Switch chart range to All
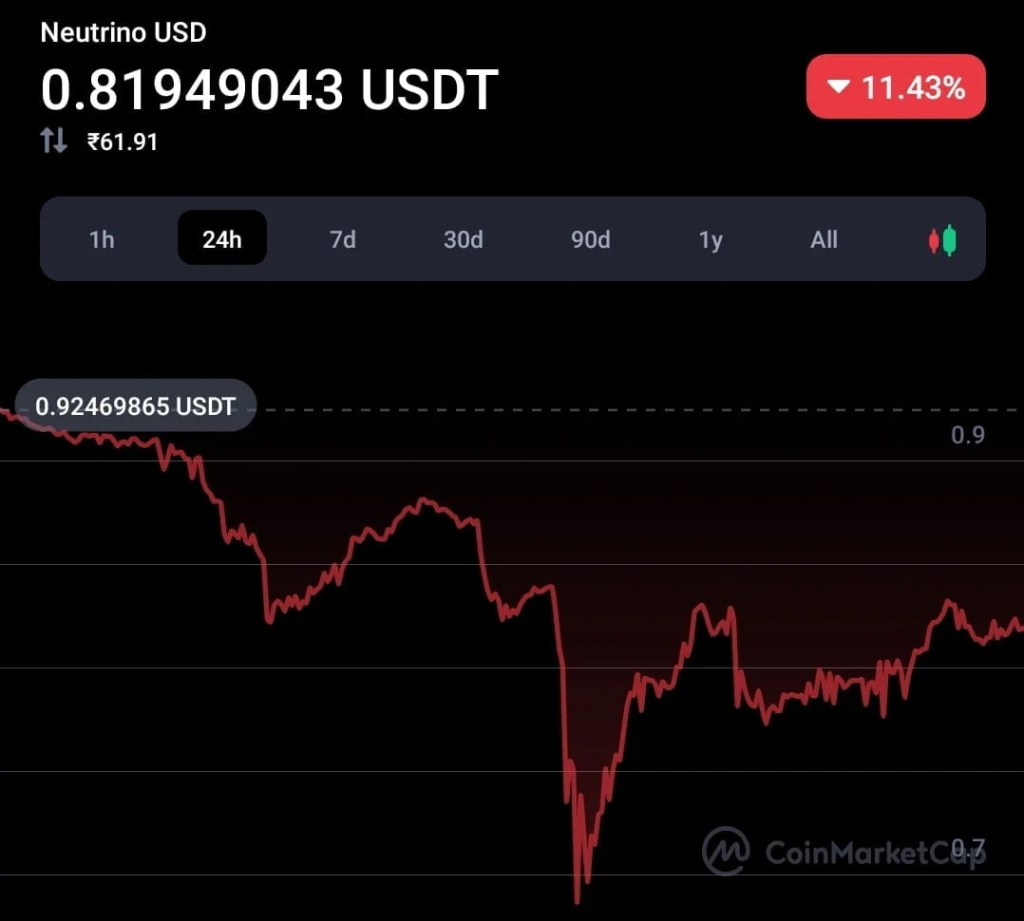 coord(824,239)
